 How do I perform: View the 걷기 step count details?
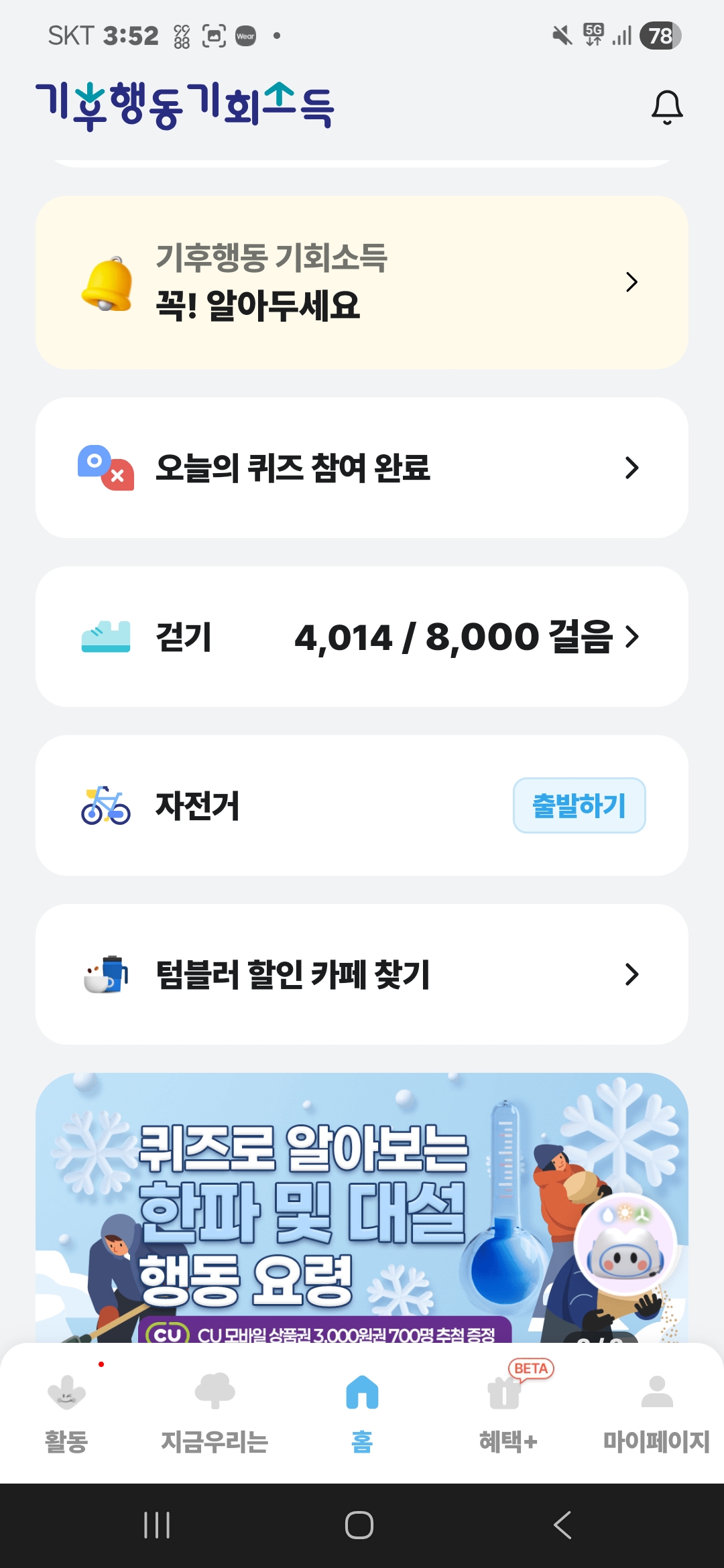point(362,637)
